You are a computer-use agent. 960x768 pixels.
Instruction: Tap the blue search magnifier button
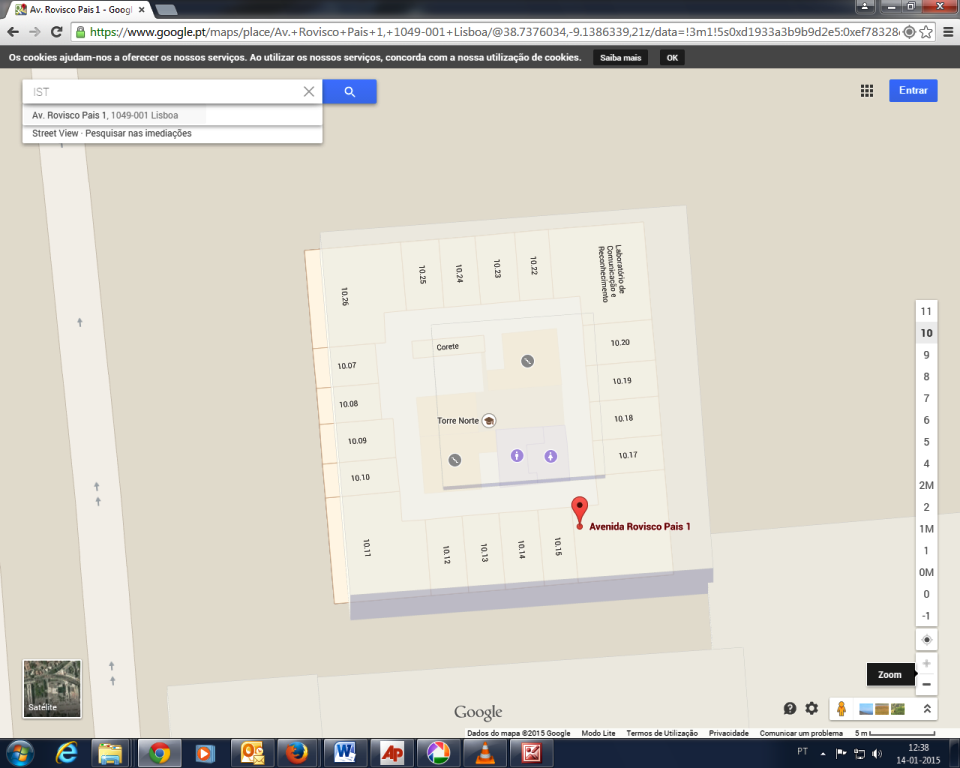[x=350, y=92]
